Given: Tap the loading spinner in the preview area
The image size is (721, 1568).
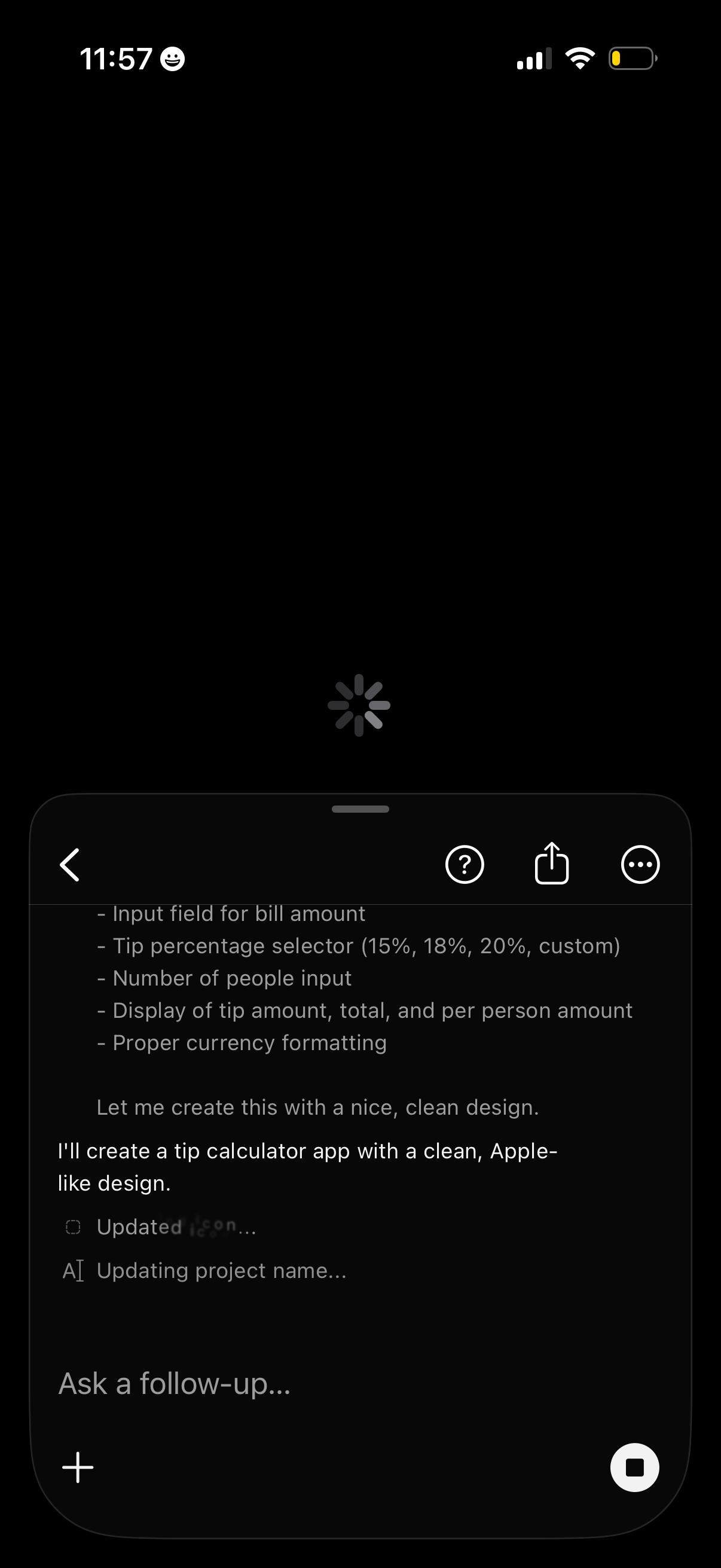Looking at the screenshot, I should pos(360,705).
